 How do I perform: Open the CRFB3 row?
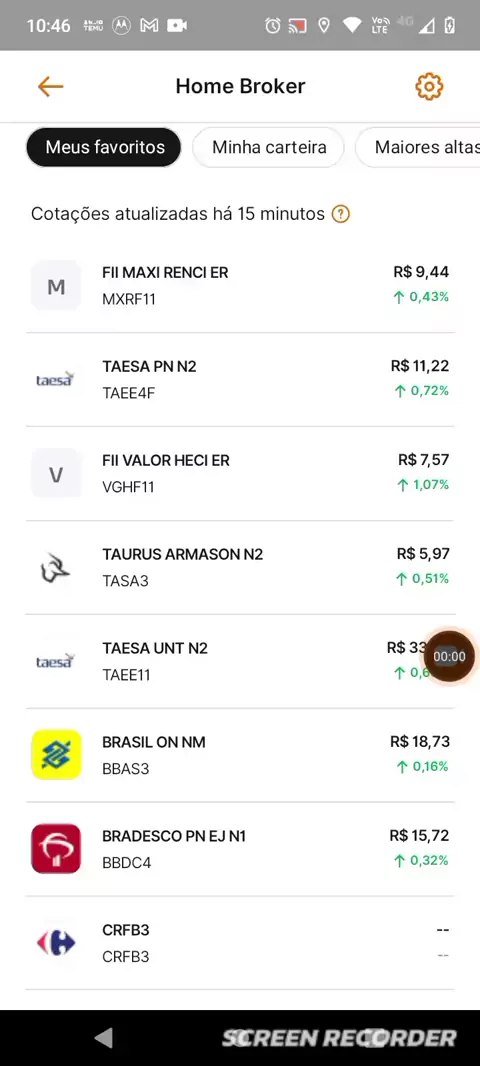(240, 942)
